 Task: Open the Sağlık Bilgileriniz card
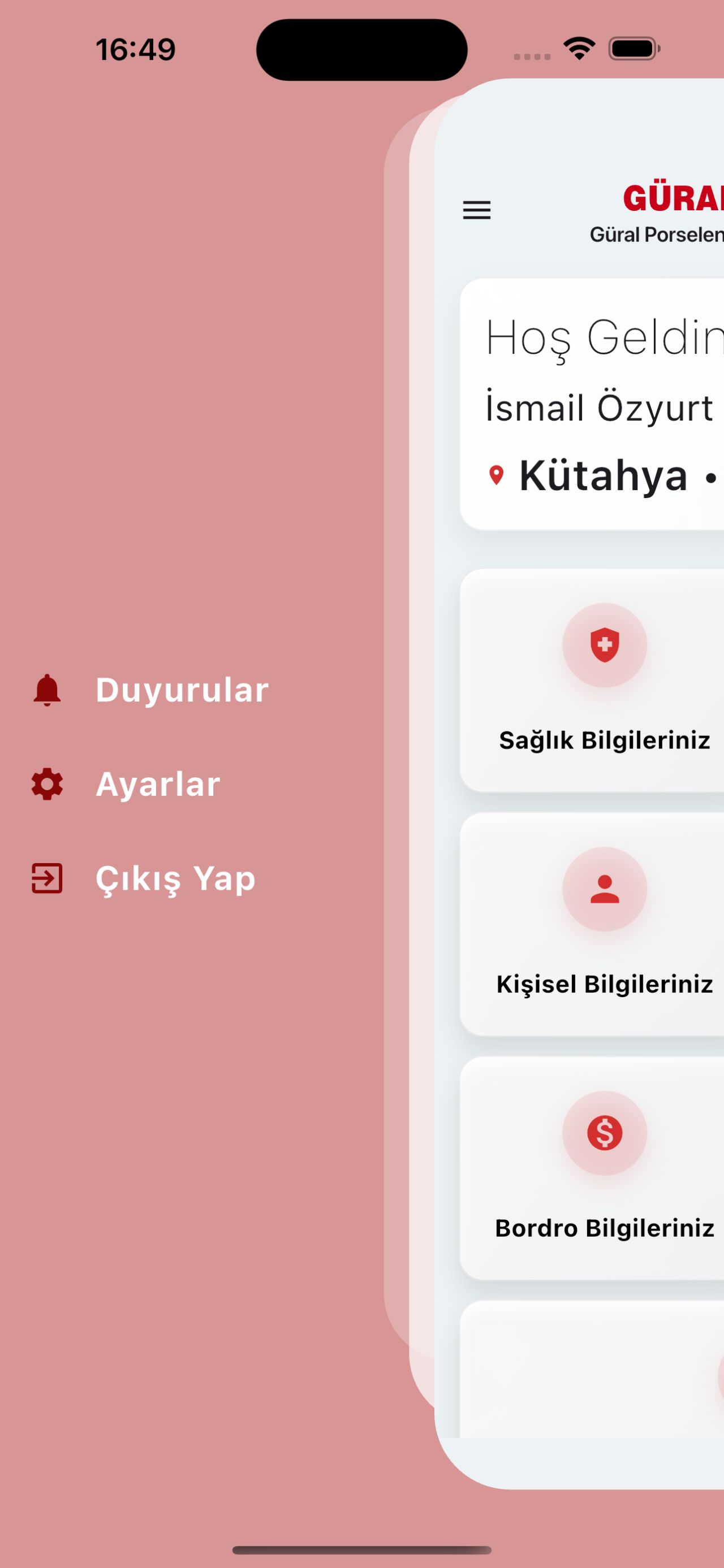[x=592, y=681]
